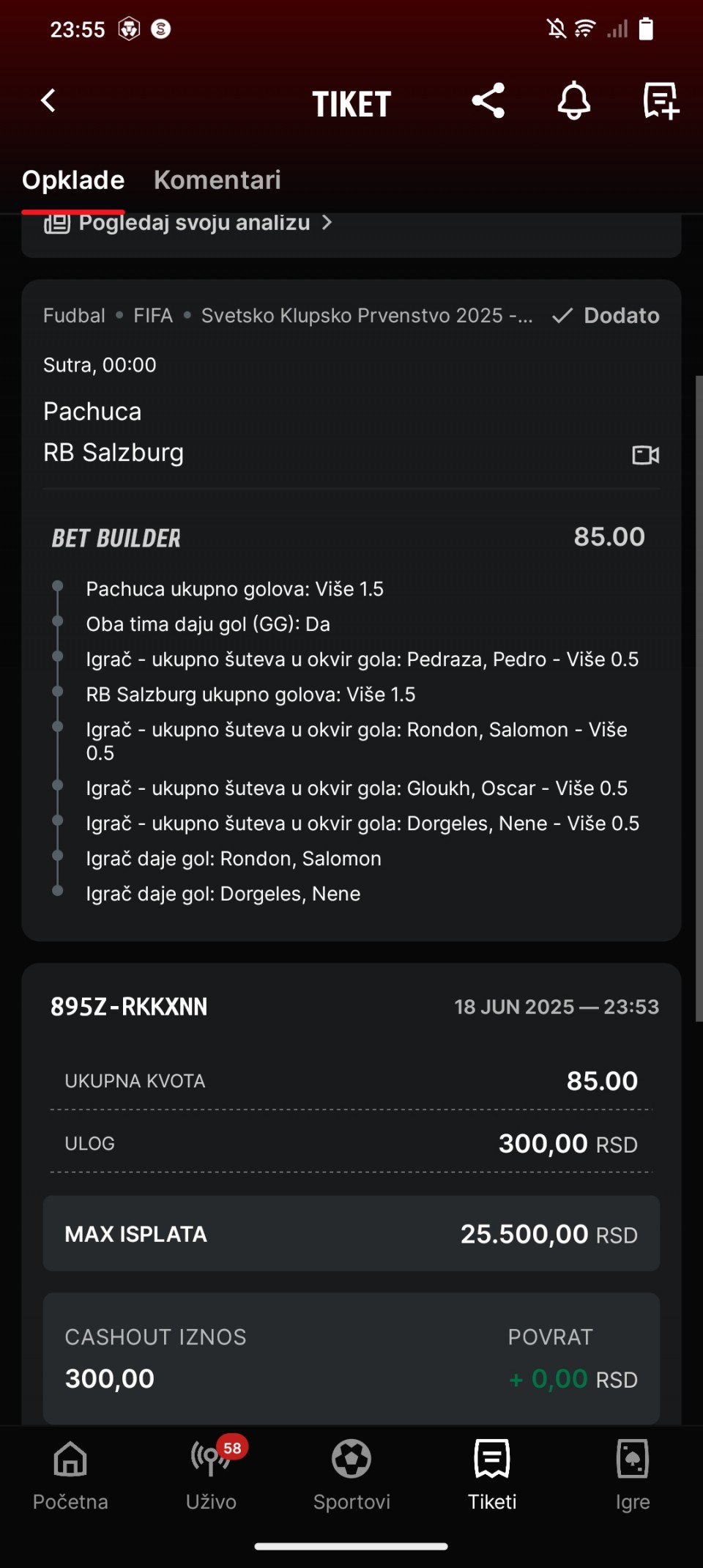This screenshot has width=703, height=1568.
Task: Open the Pachuca vs RB Salzburg match
Action: coord(114,432)
